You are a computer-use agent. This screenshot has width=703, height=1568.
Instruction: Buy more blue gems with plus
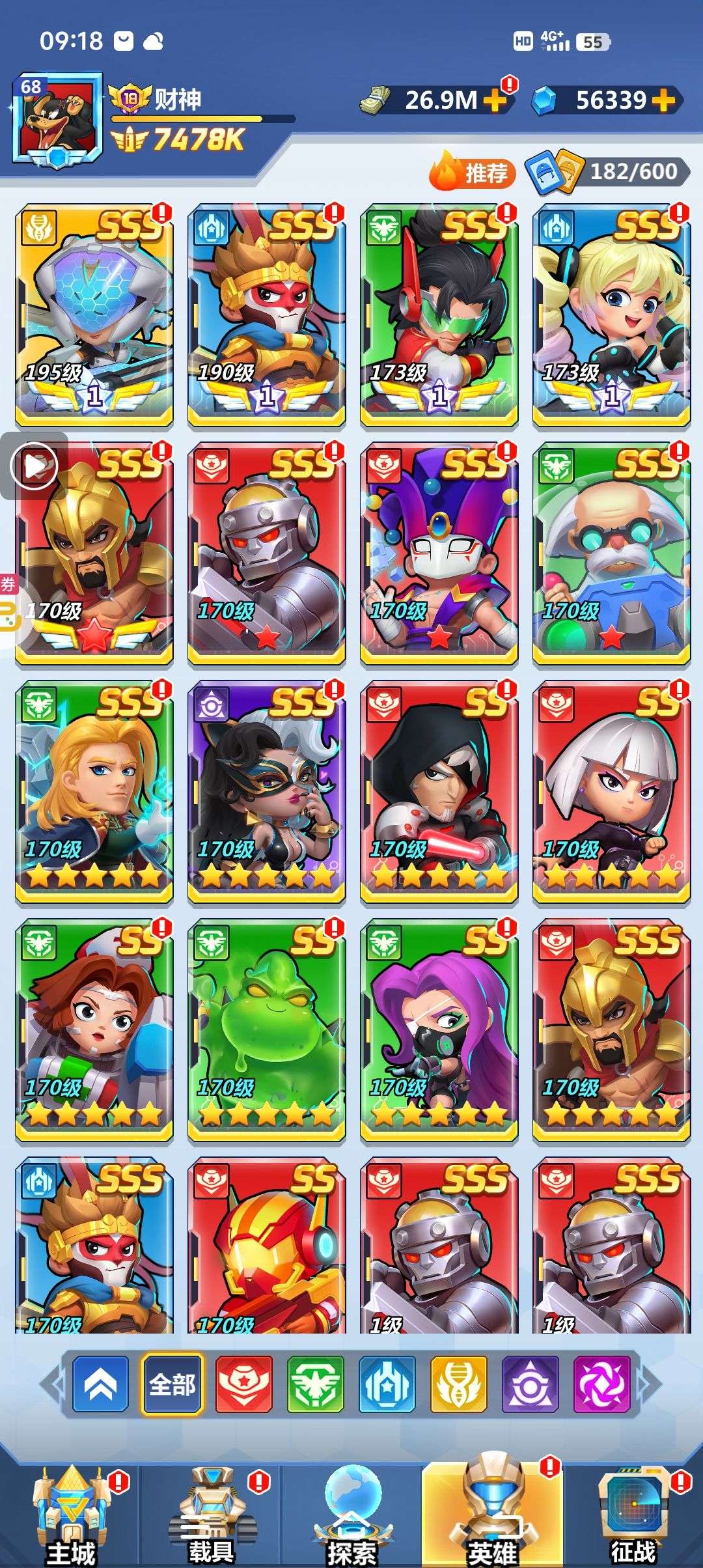(663, 100)
